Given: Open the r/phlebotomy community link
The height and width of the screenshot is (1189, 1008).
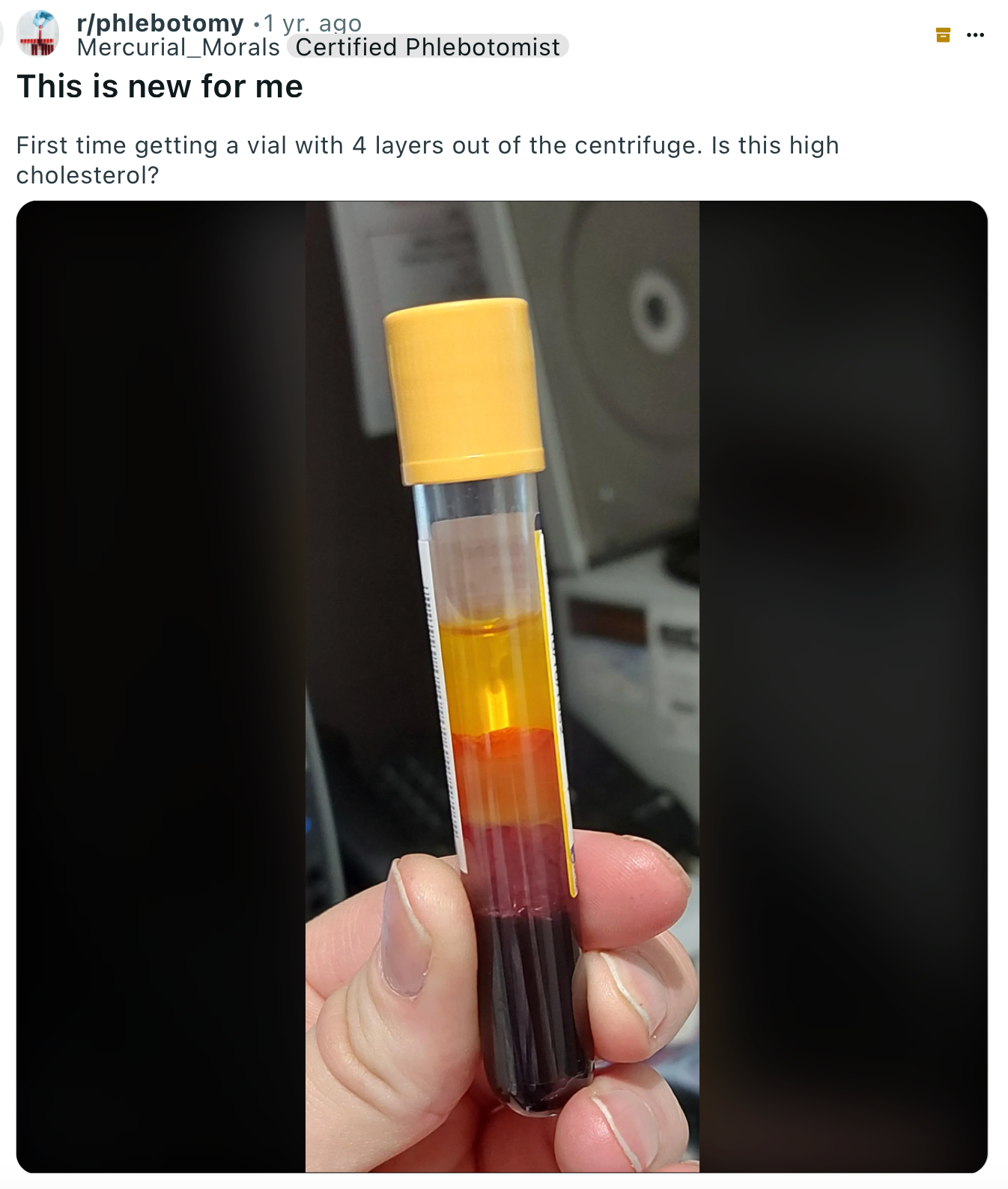Looking at the screenshot, I should tap(160, 23).
